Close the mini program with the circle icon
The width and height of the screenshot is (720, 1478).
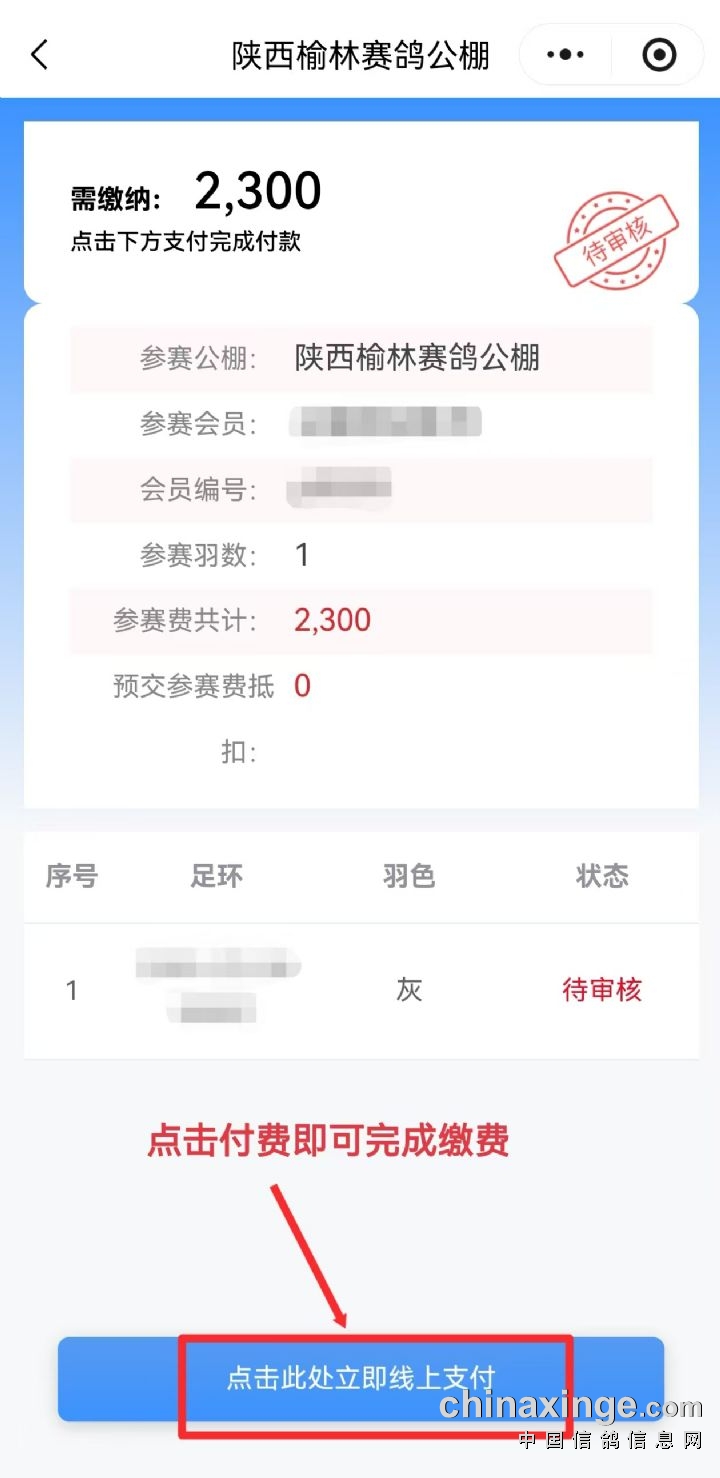(659, 55)
